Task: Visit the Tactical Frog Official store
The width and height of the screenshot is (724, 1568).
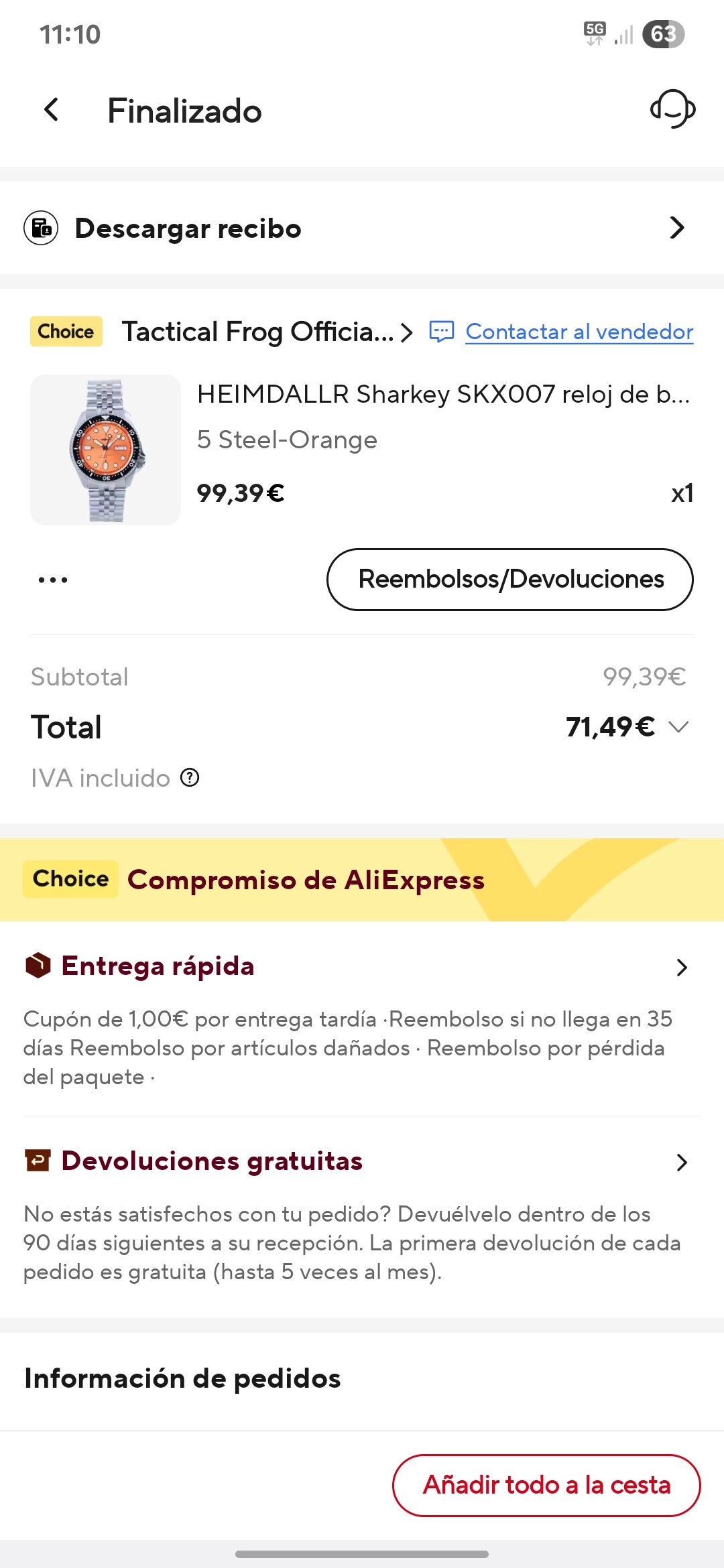Action: (267, 332)
